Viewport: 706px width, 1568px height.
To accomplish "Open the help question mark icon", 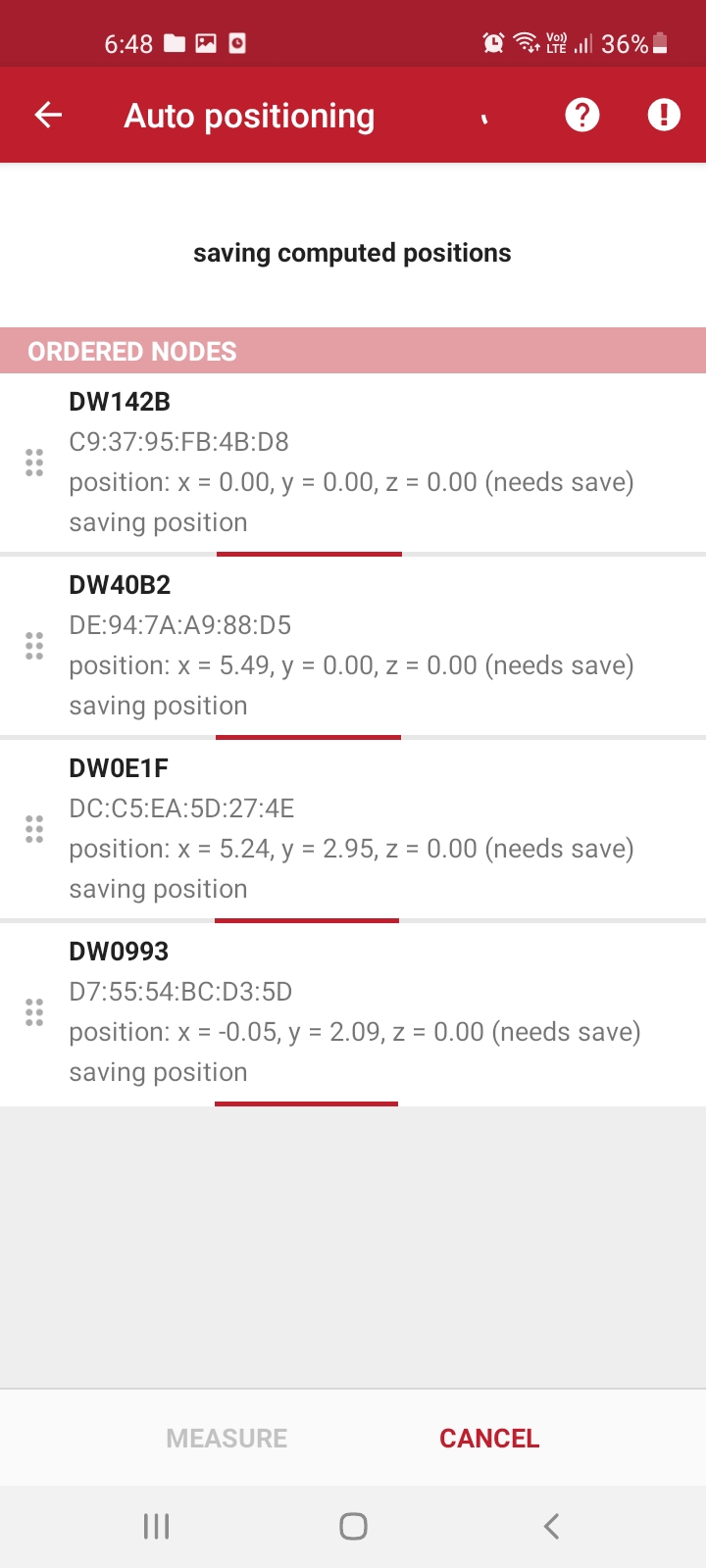I will (582, 116).
